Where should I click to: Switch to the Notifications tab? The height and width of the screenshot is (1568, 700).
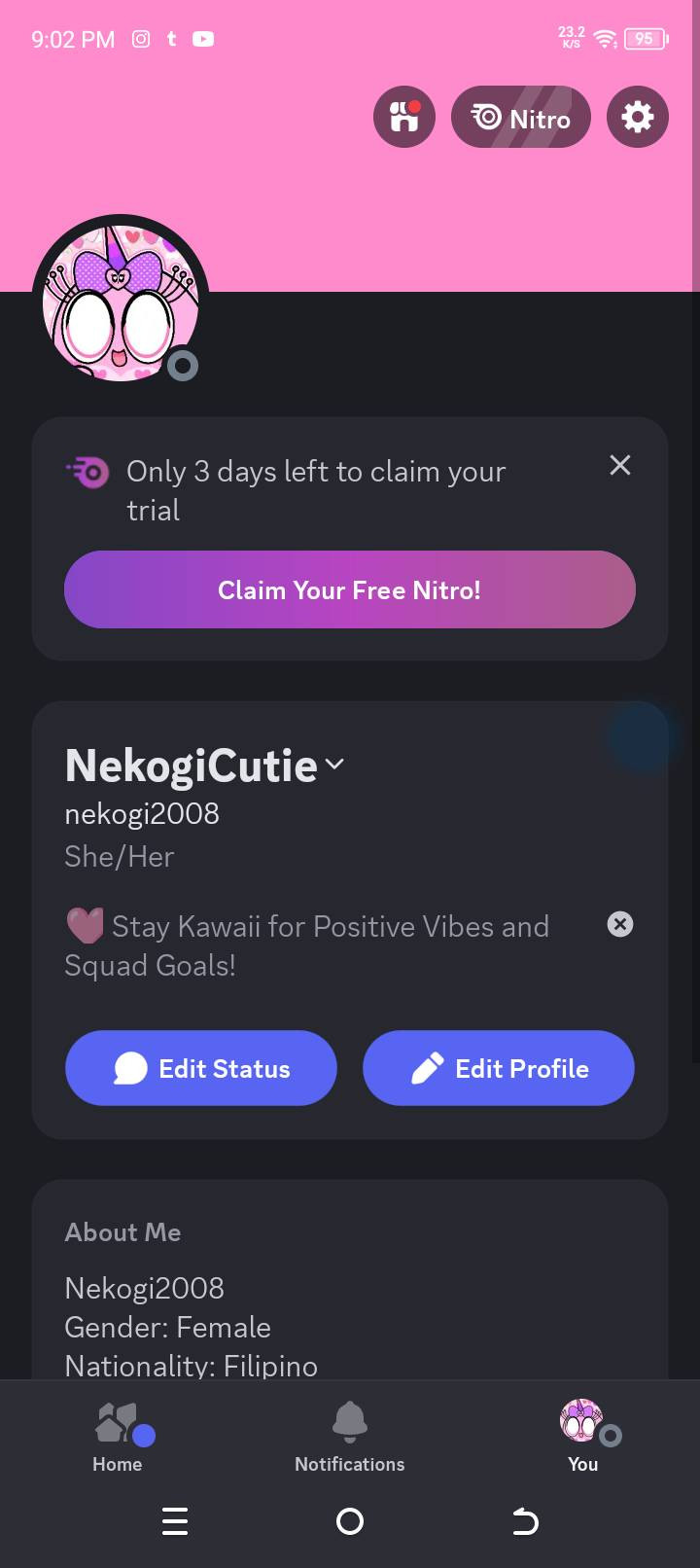[x=350, y=1438]
